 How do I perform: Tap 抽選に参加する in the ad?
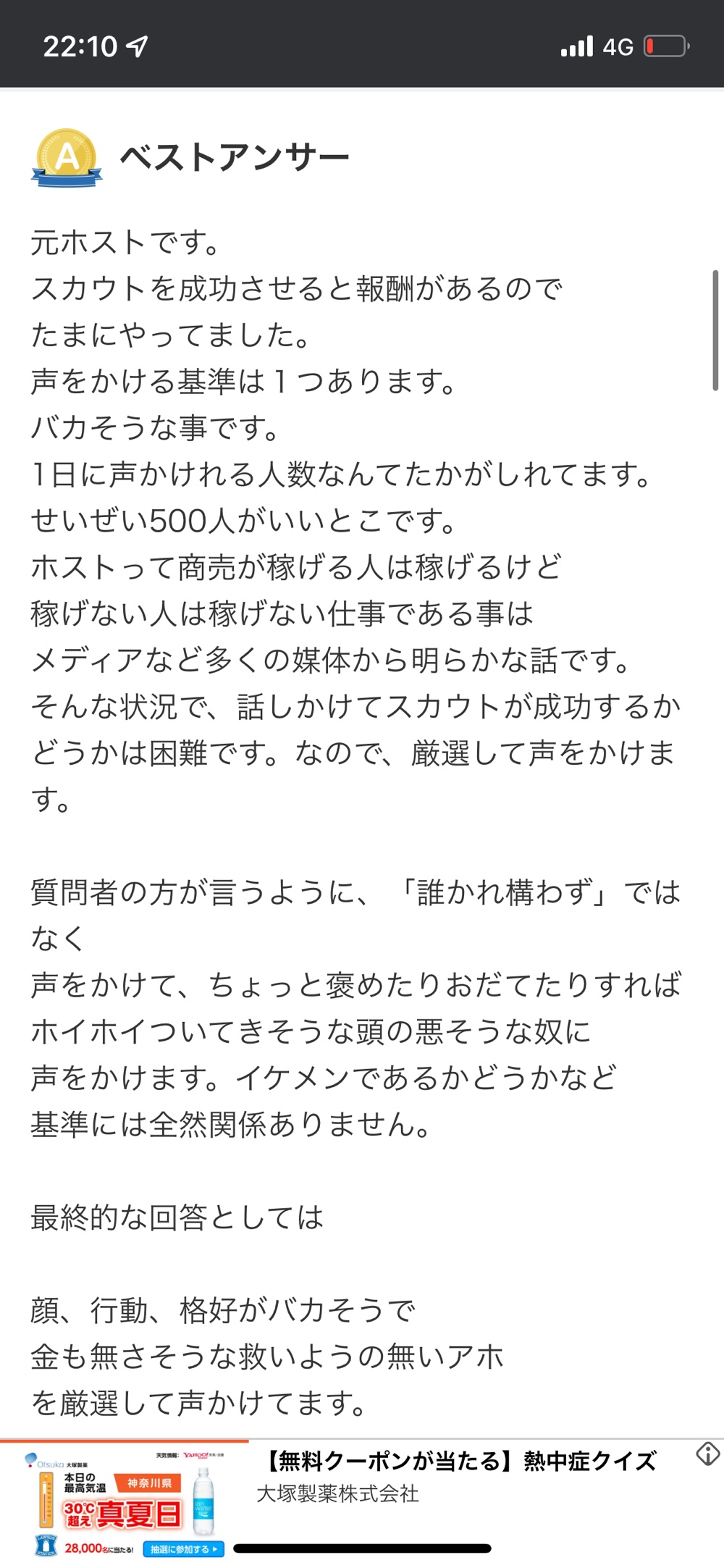coord(184,1549)
